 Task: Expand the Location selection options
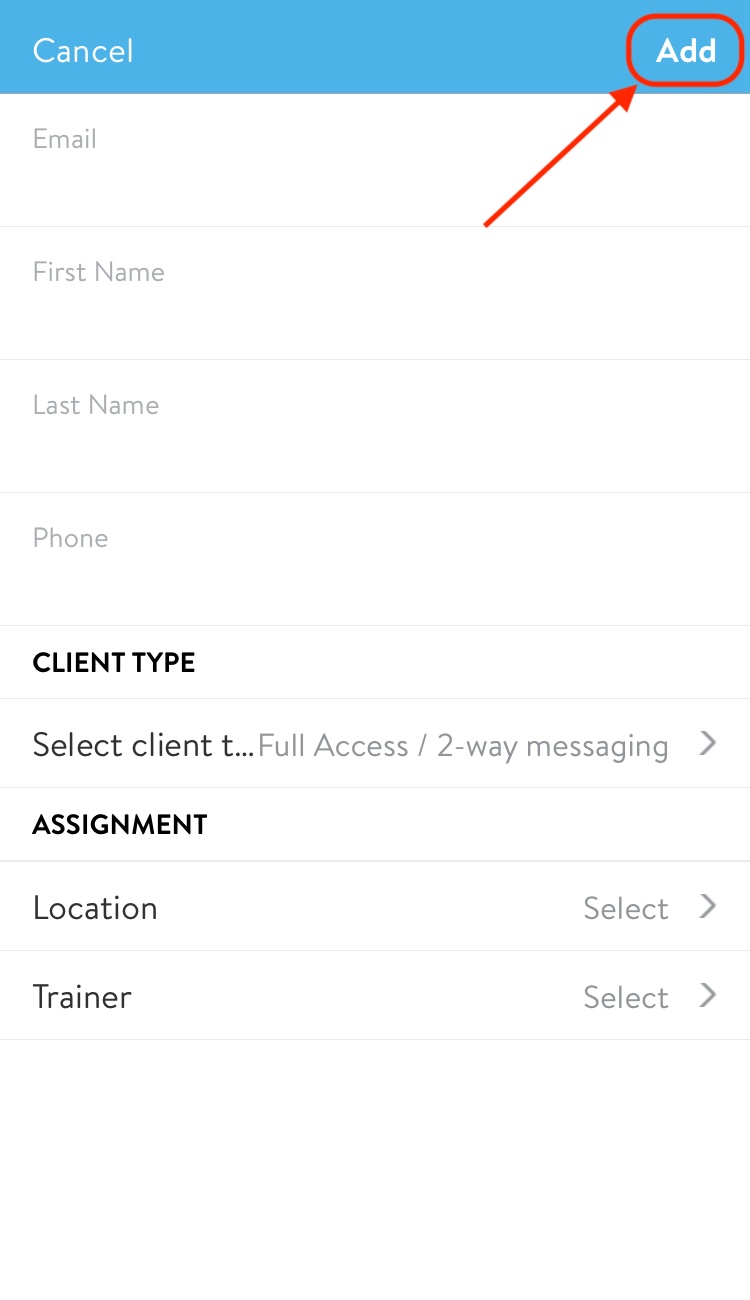point(375,907)
